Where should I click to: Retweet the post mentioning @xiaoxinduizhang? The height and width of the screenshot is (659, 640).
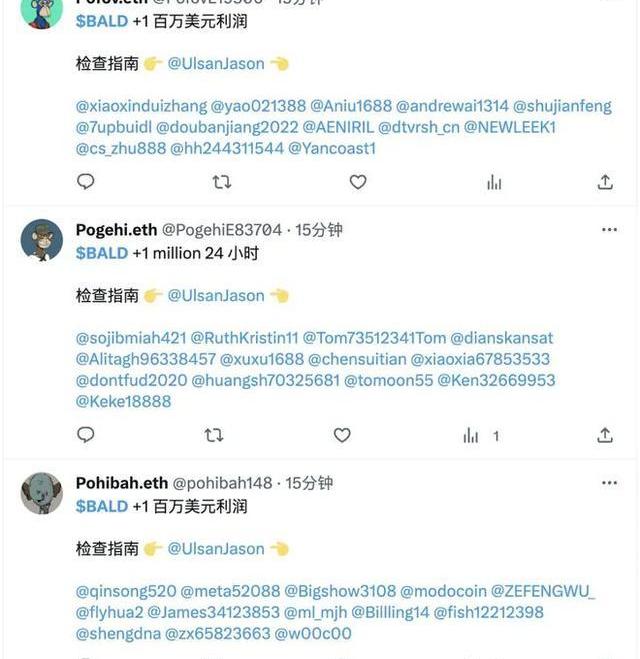point(222,182)
